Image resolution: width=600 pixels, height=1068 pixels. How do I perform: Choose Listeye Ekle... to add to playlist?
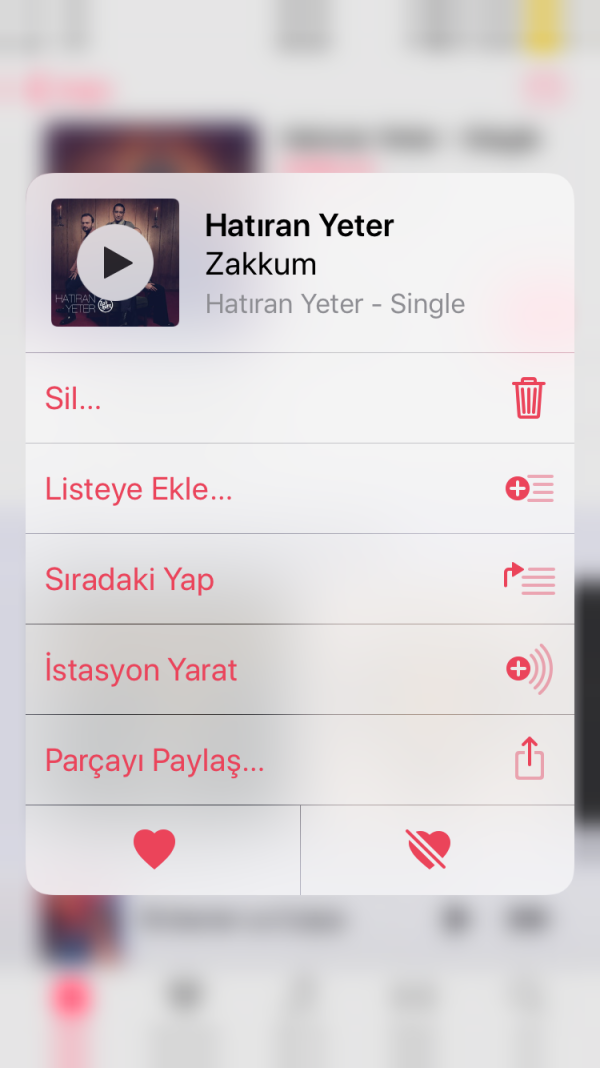(x=299, y=489)
